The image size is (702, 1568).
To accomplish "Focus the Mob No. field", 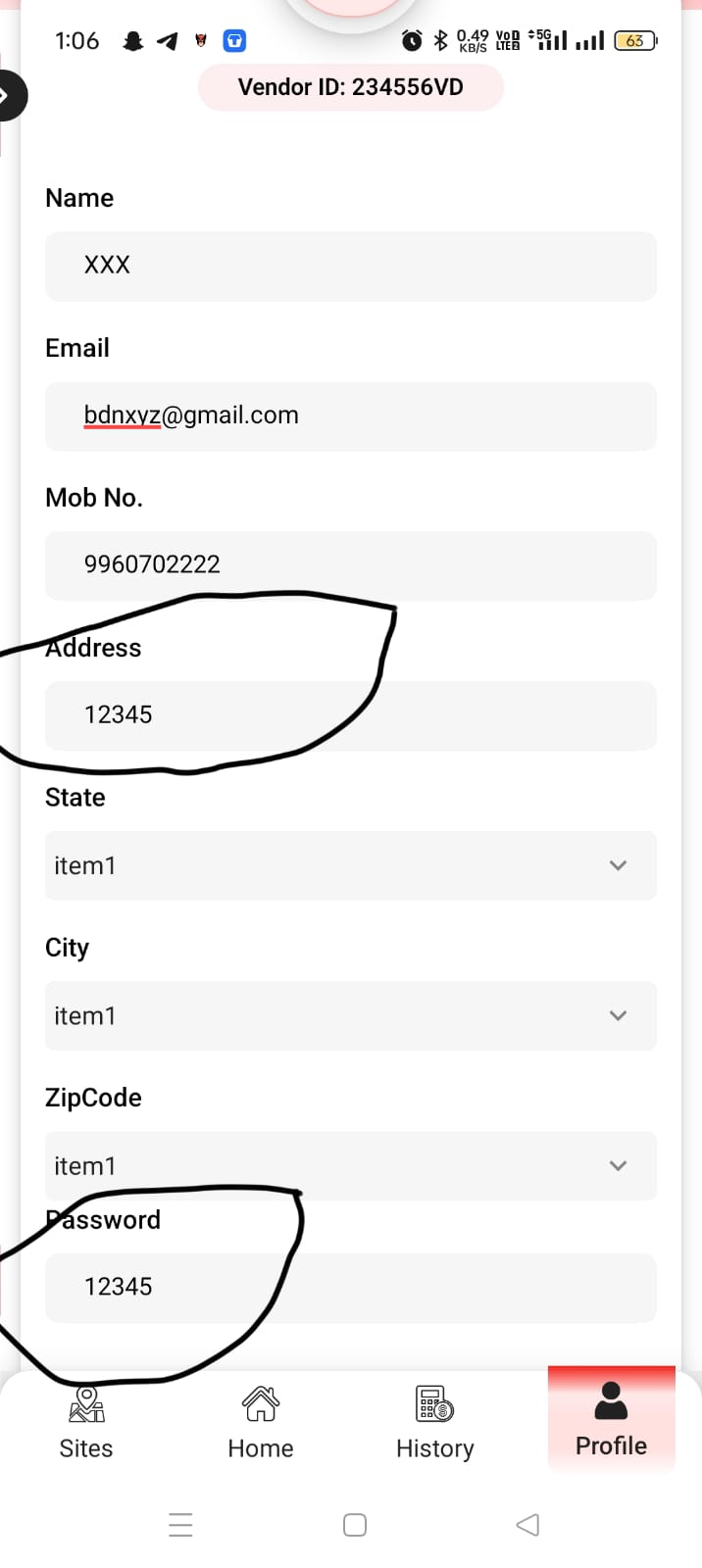I will [350, 565].
